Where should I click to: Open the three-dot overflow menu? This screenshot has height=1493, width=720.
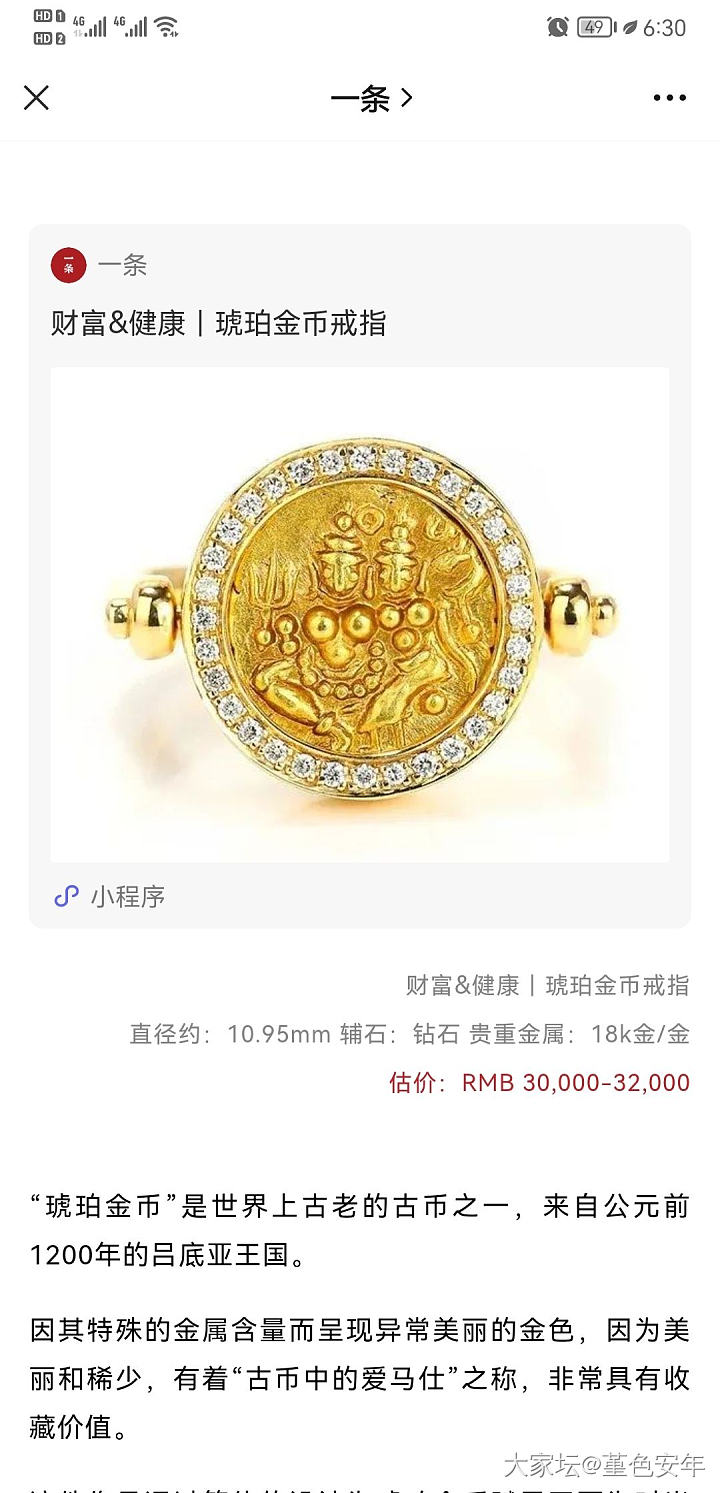click(x=669, y=98)
